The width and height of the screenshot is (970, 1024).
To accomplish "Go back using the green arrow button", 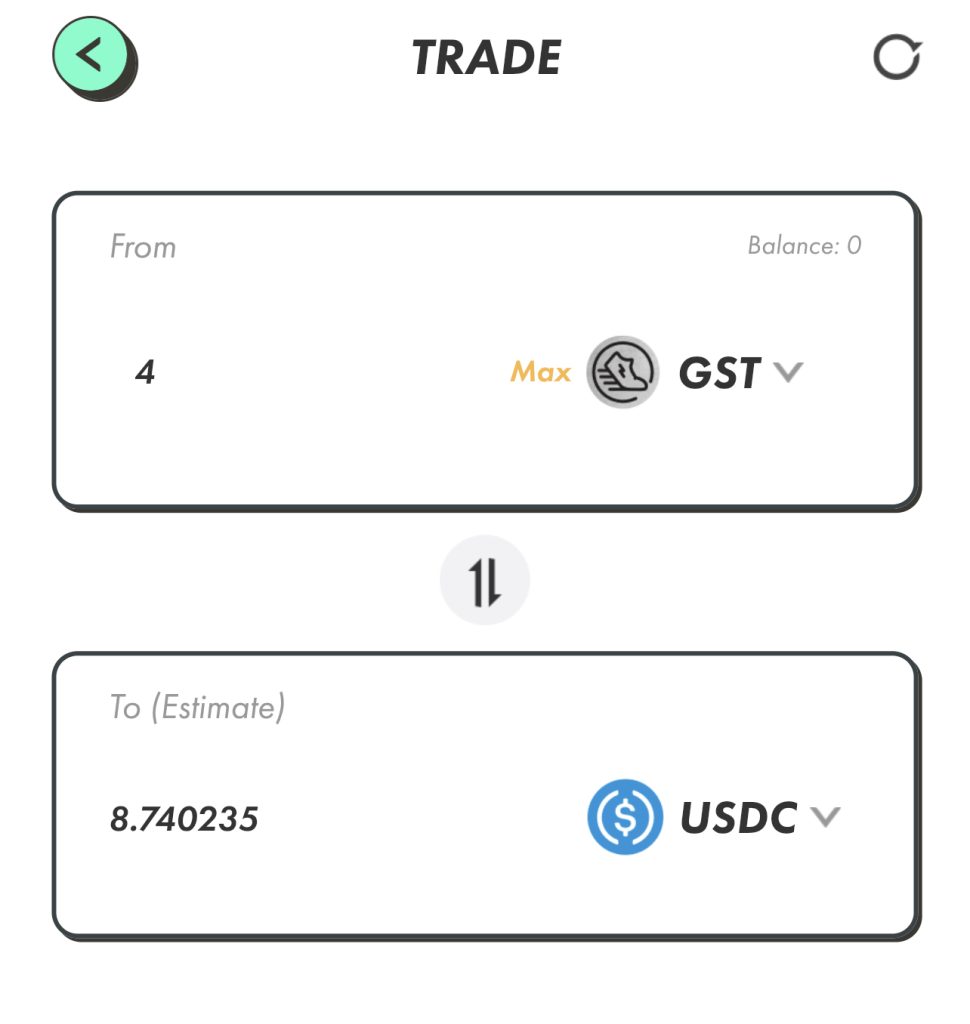I will (x=91, y=57).
